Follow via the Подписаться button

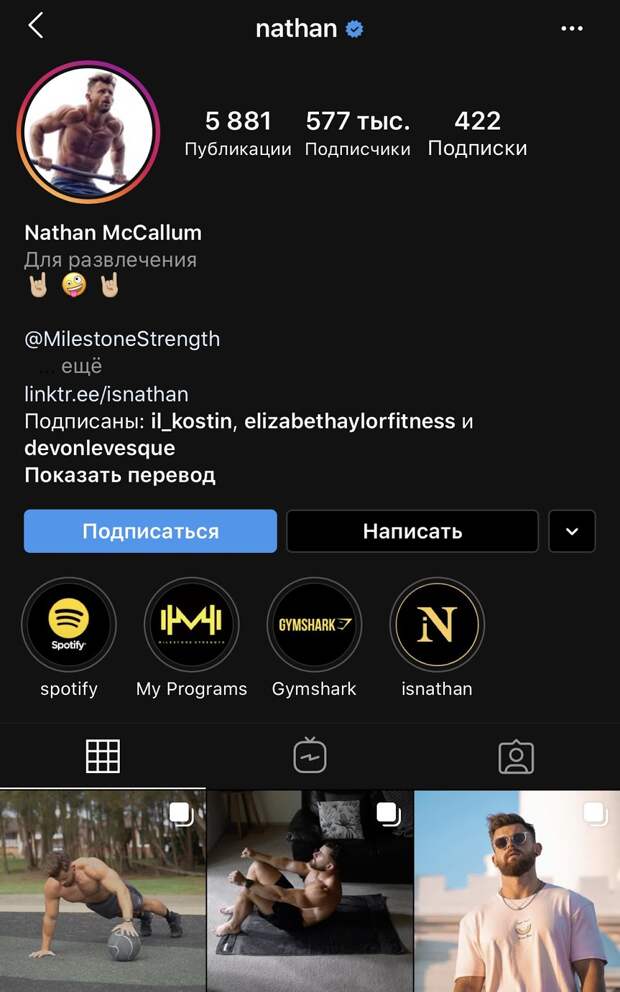[x=150, y=531]
